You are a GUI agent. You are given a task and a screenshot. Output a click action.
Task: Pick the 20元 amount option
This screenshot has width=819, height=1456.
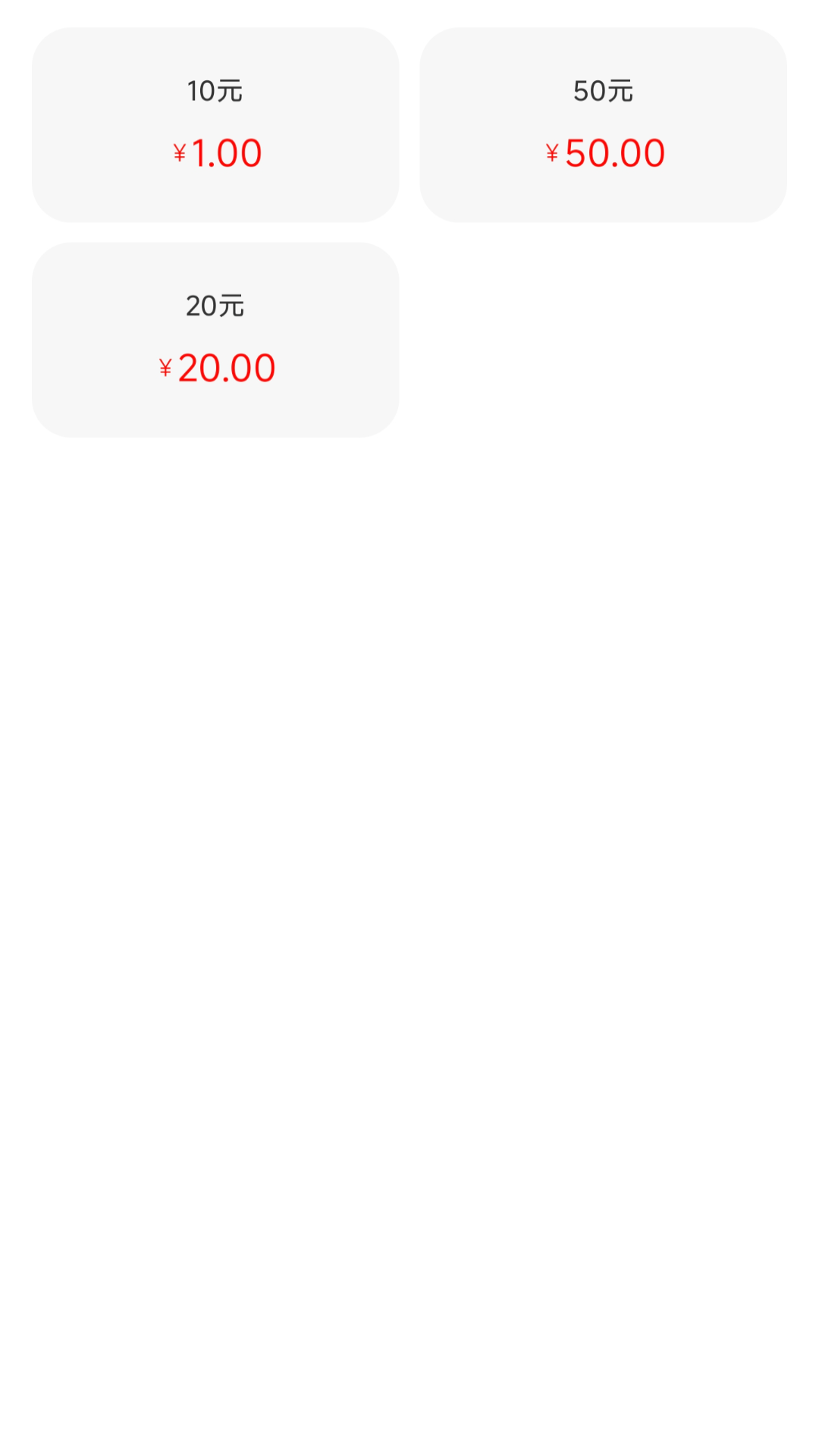tap(215, 340)
